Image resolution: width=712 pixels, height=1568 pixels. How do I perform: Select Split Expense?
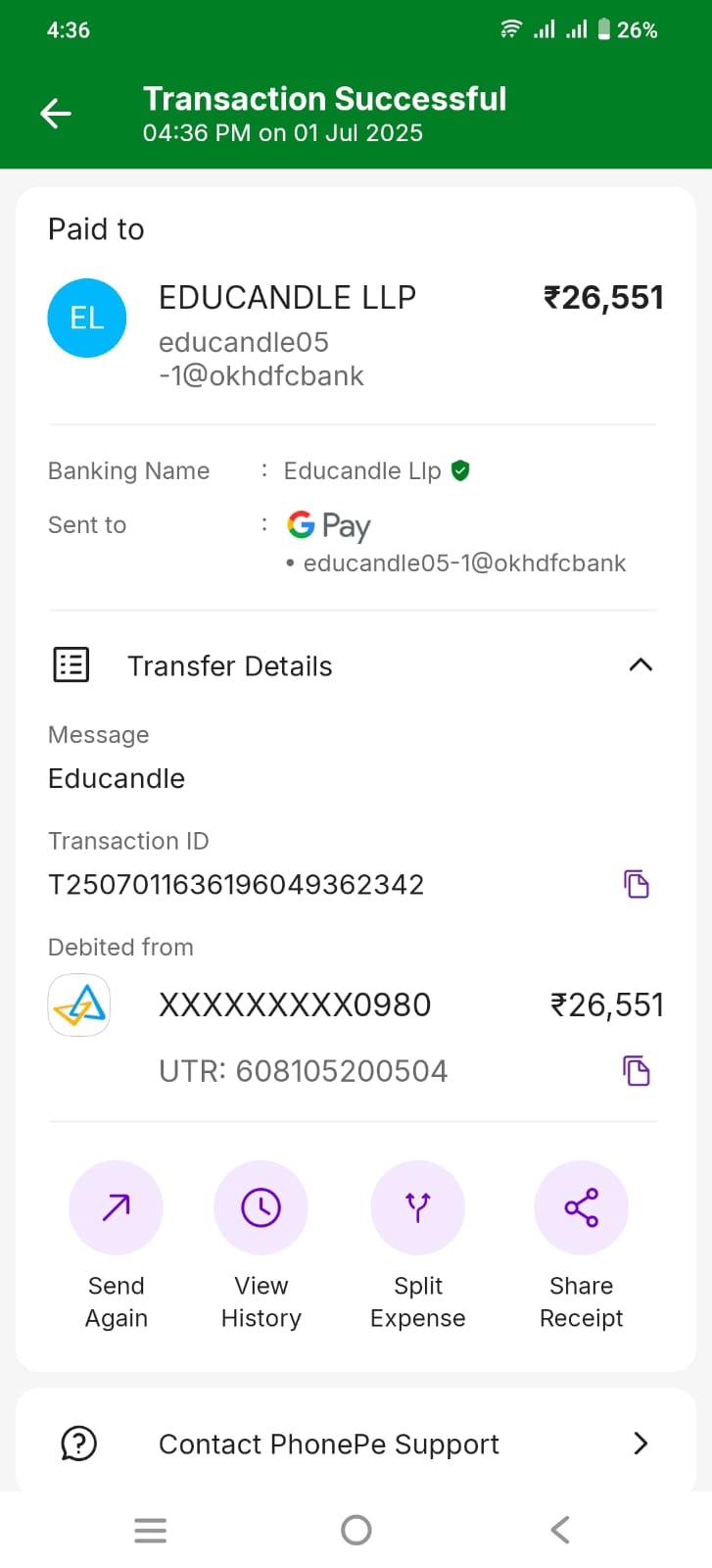(417, 1208)
